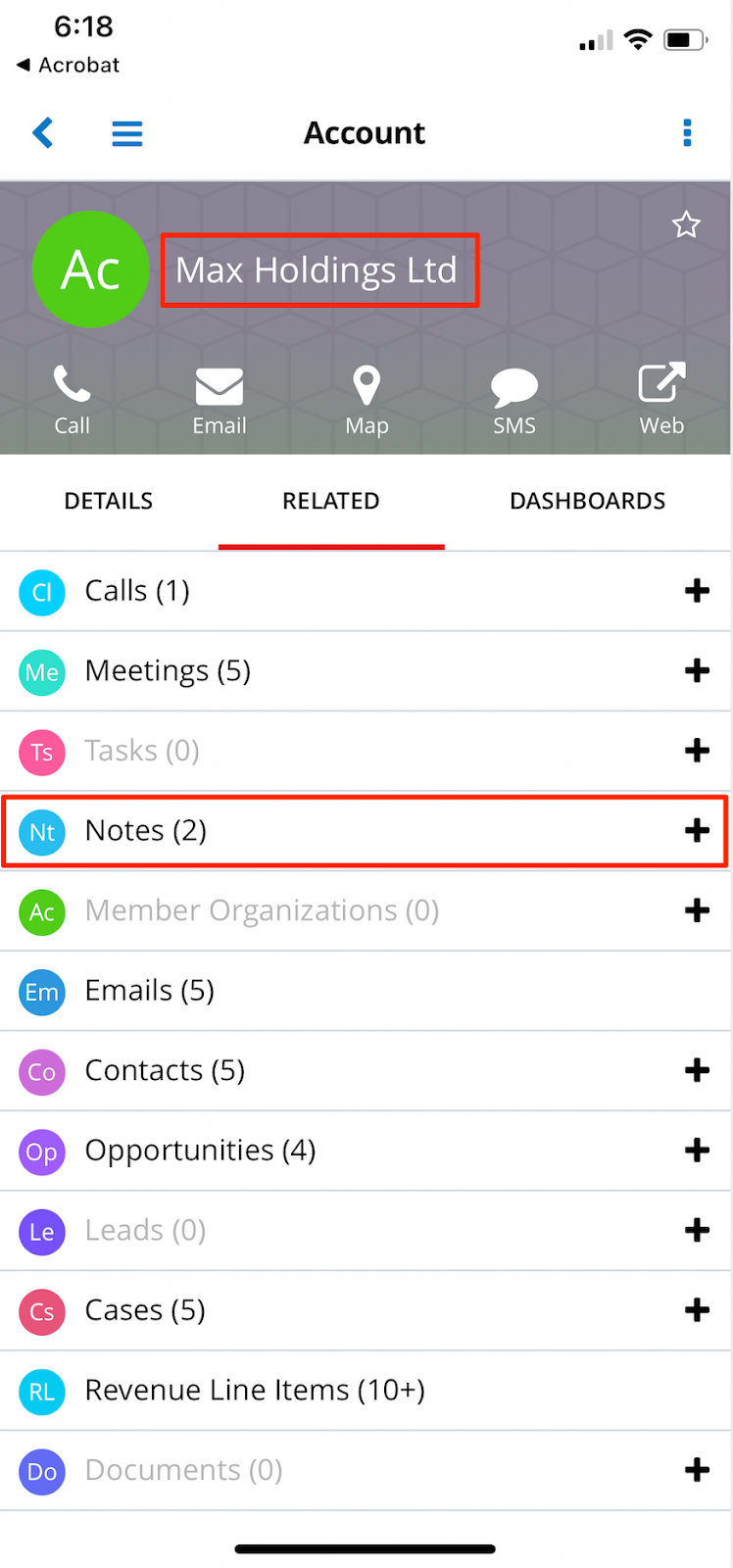Viewport: 733px width, 1568px height.
Task: Mark Max Holdings Ltd as favorite
Action: point(686,225)
